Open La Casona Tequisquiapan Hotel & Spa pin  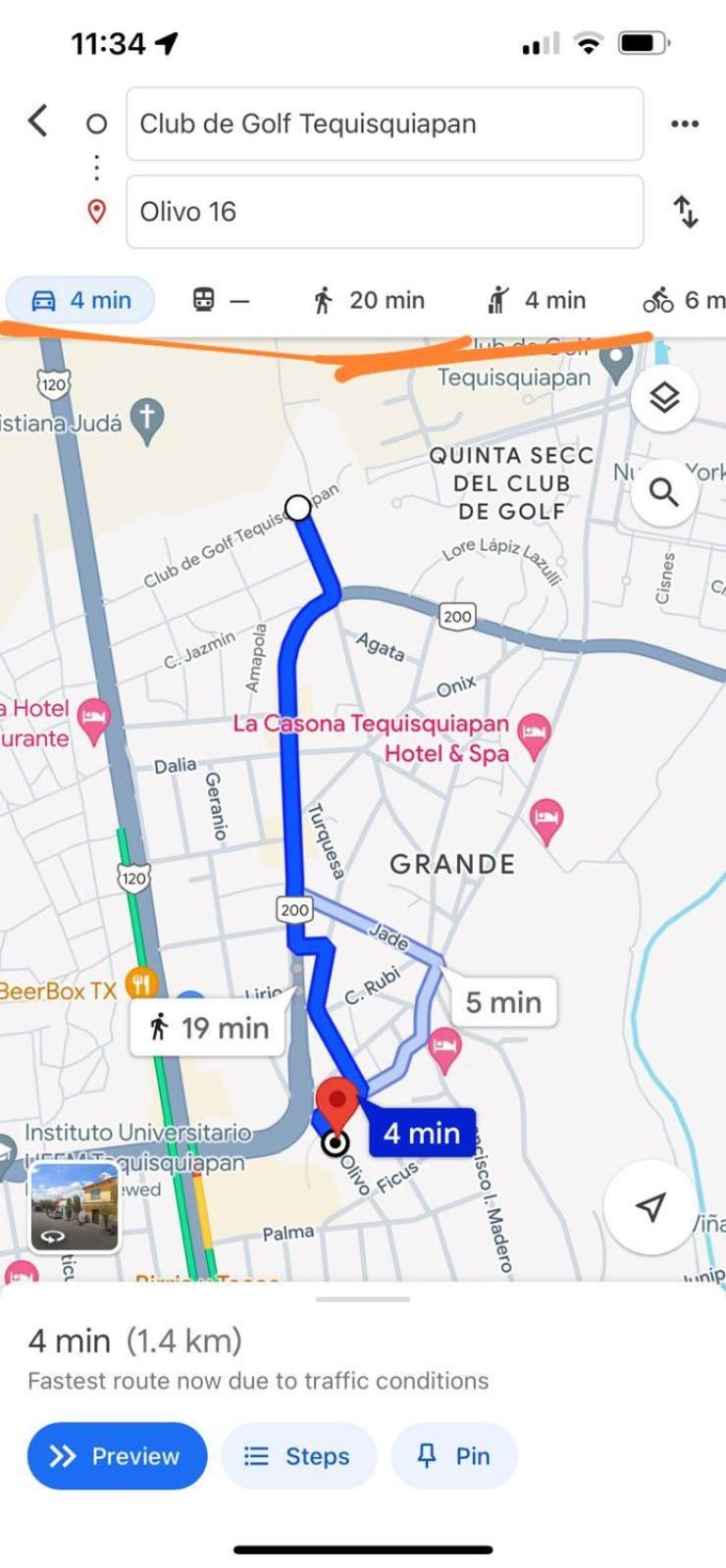pos(534,735)
